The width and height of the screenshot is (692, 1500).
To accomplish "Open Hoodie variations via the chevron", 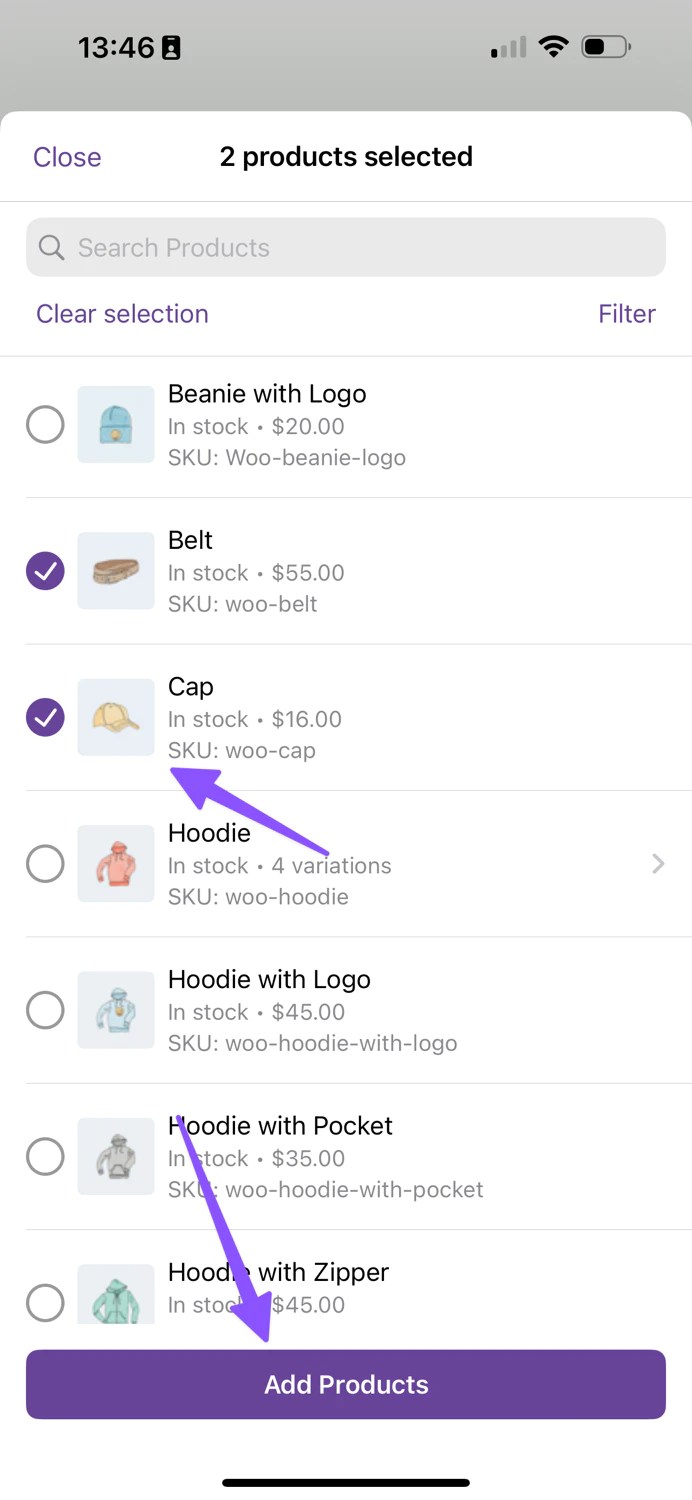I will pos(658,864).
